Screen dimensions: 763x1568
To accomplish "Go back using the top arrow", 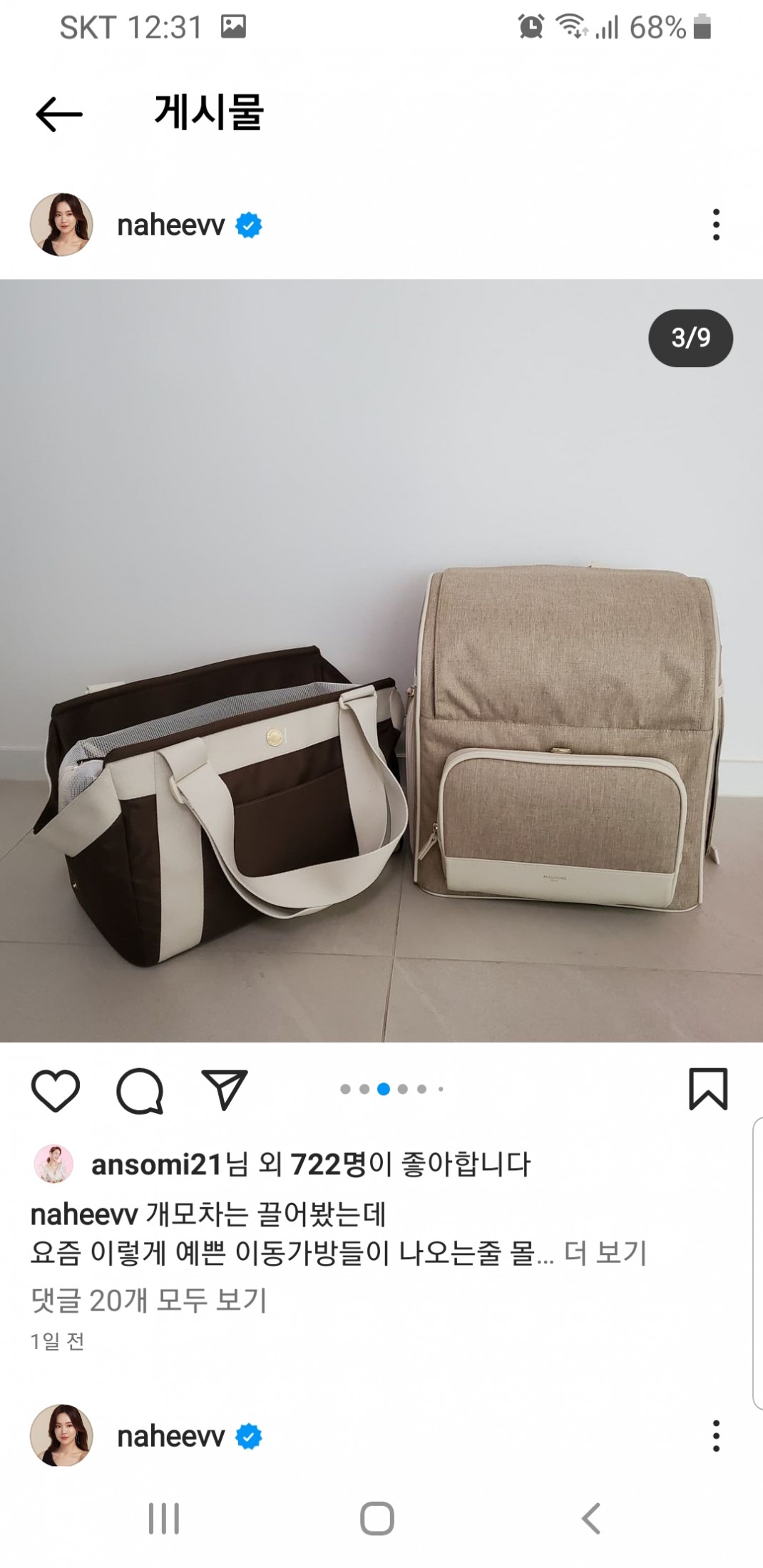I will pos(58,114).
